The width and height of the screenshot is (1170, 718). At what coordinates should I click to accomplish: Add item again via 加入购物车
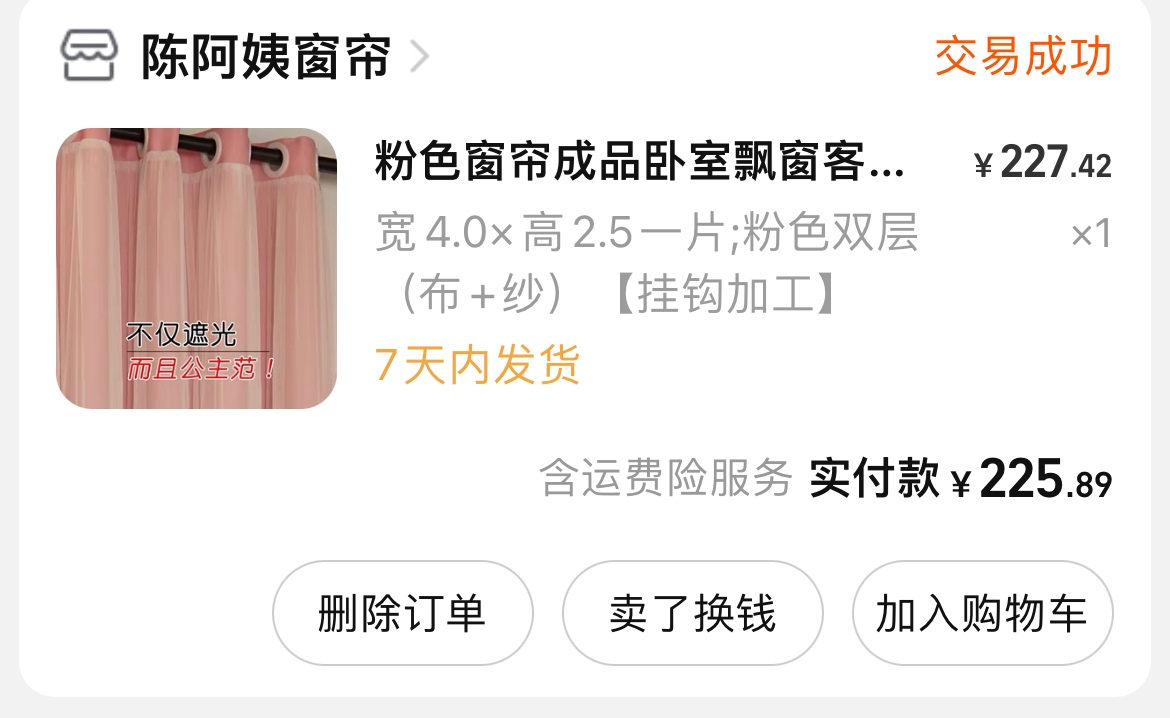(x=982, y=613)
